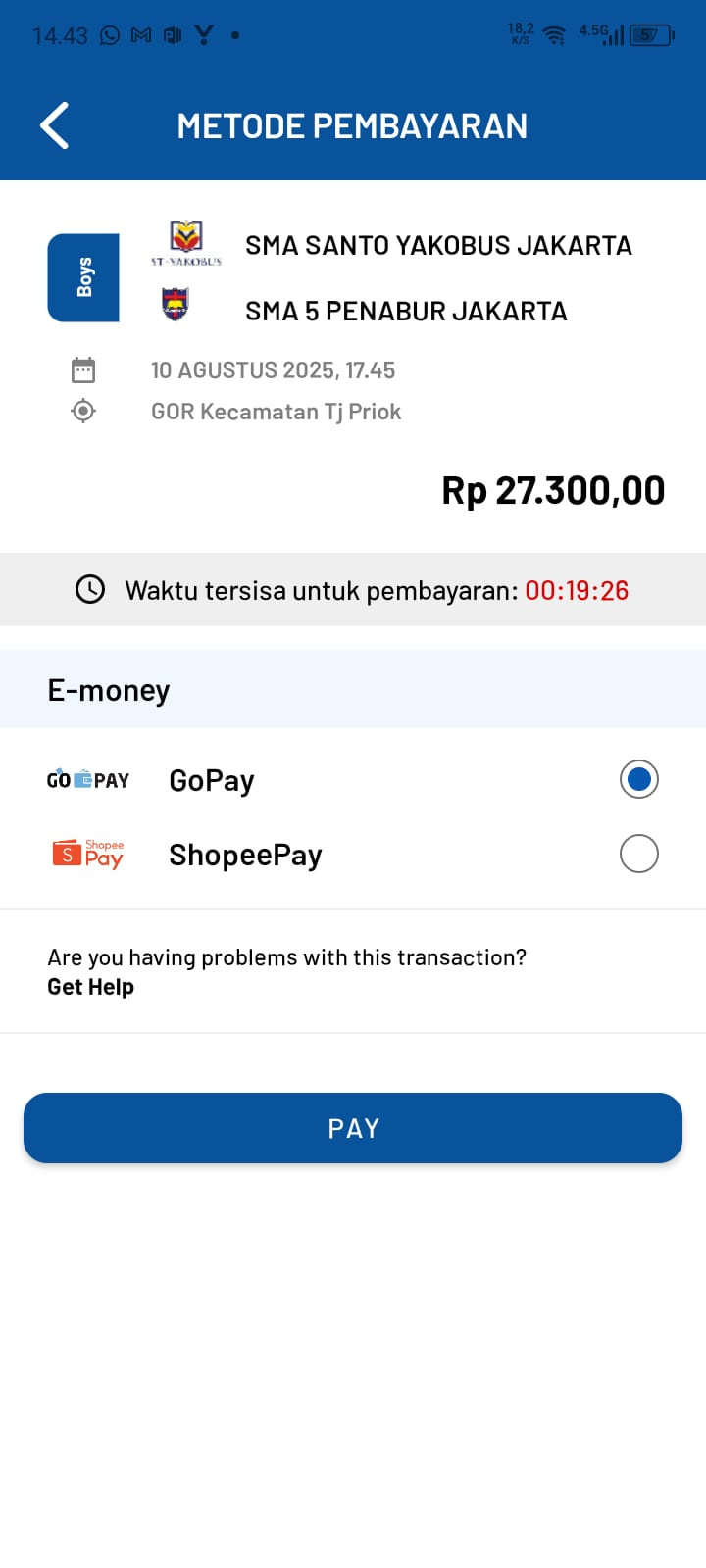Choose the ShopeePay radio button
Viewport: 706px width, 1568px height.
638,854
